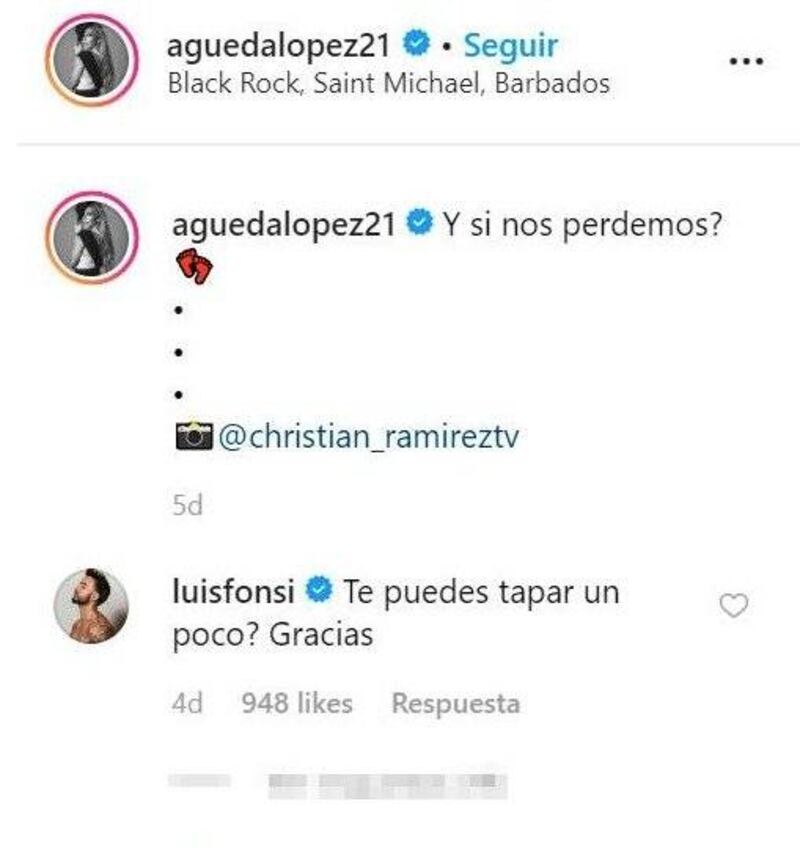Open luisfonsi's profile from his avatar

pos(92,606)
